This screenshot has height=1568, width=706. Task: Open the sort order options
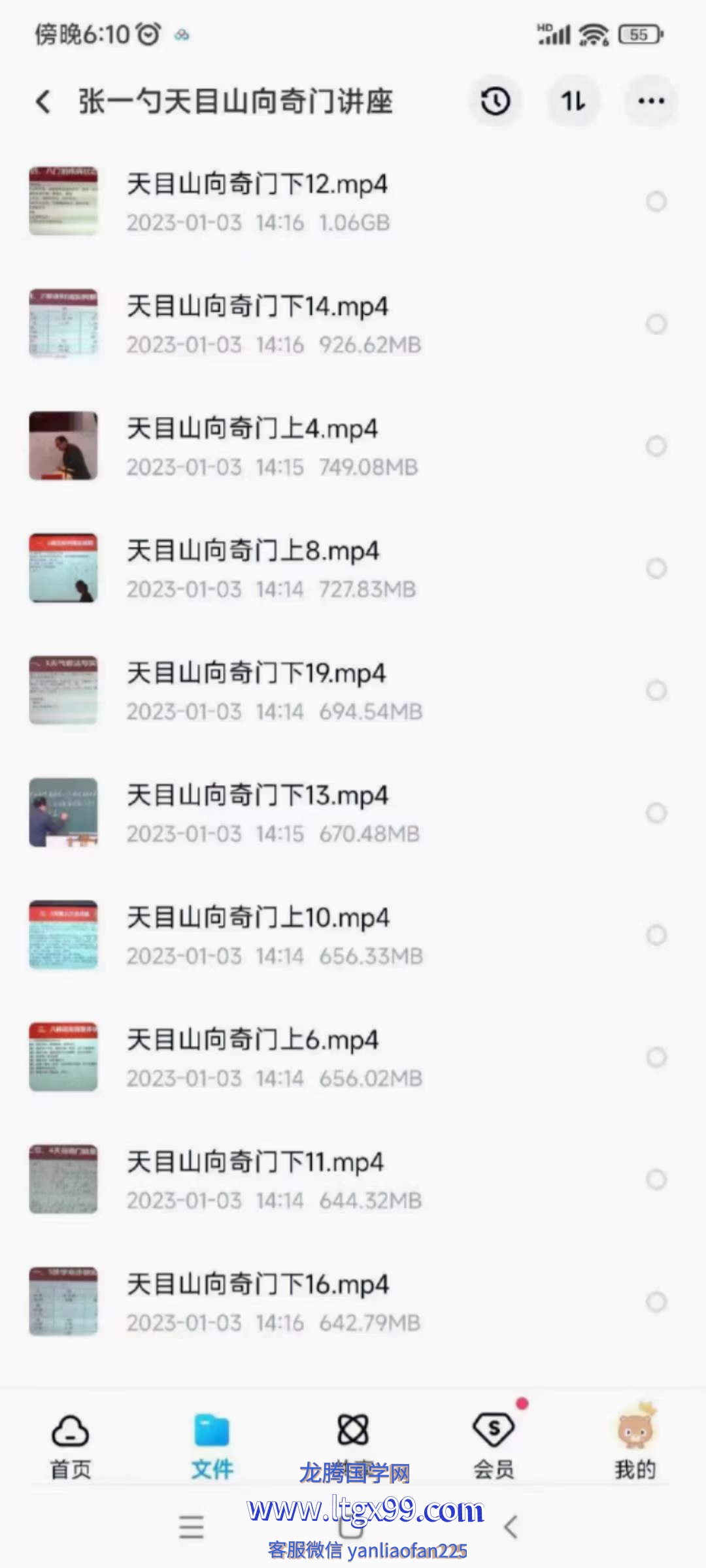click(x=573, y=101)
